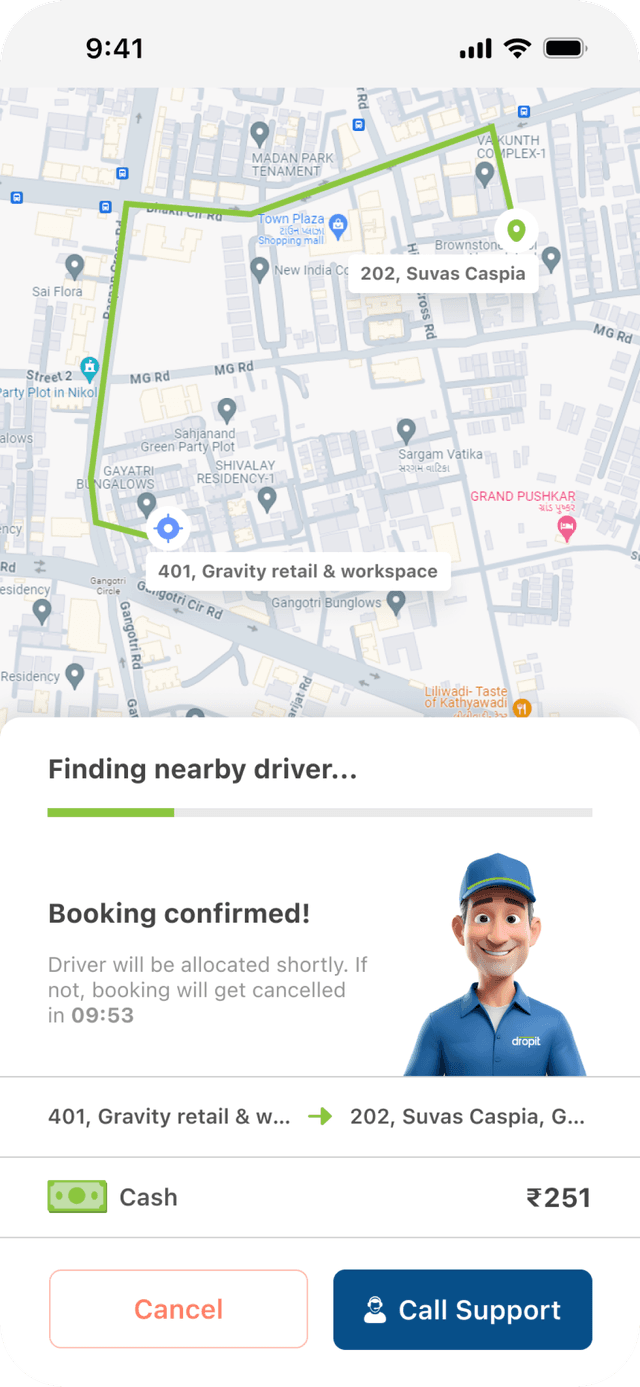This screenshot has width=640, height=1387.
Task: Select the 202, Suvas Caspia destination pin
Action: 516,231
